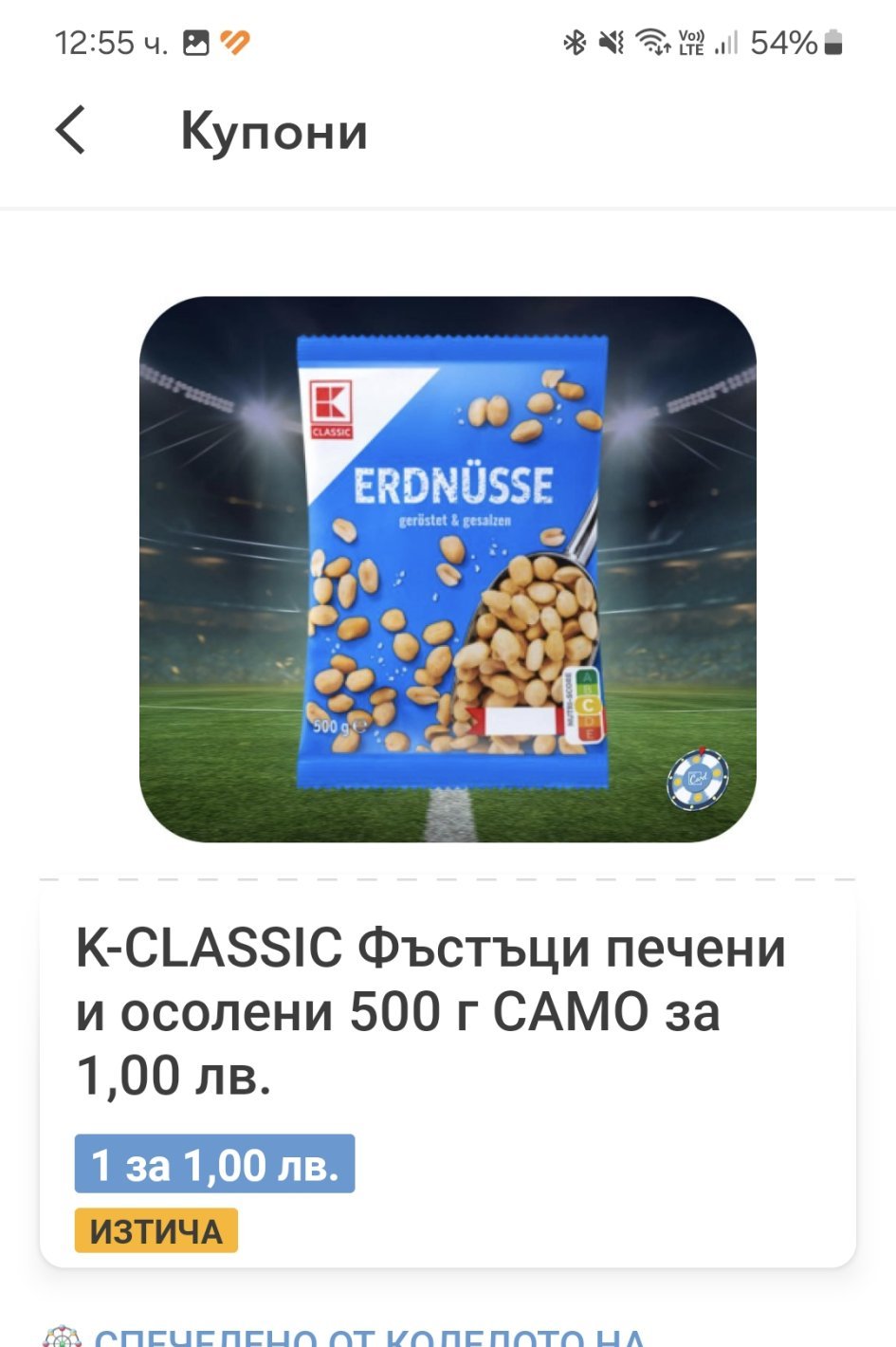Go back from the Купони screen
This screenshot has width=896, height=1347.
[x=71, y=130]
